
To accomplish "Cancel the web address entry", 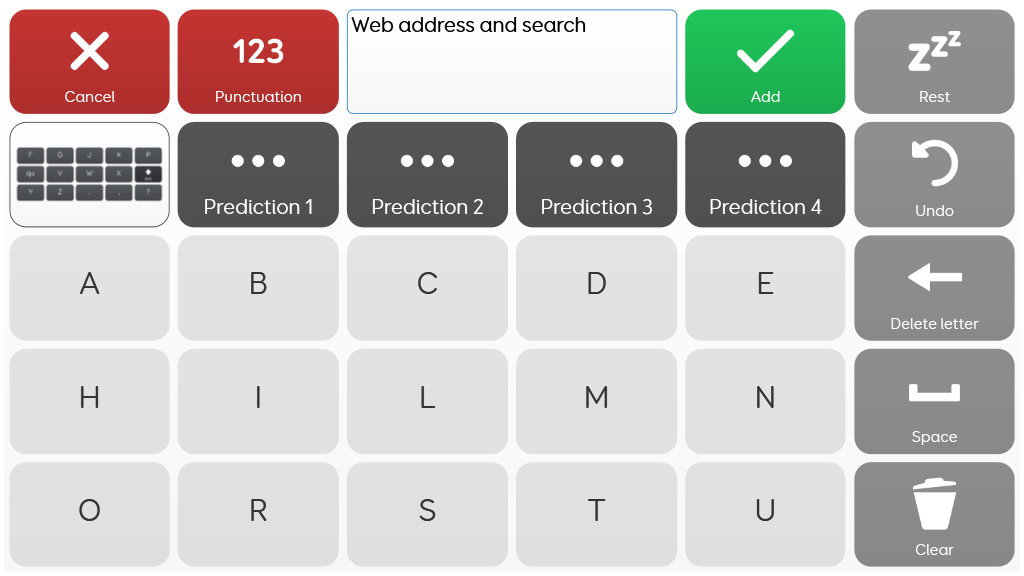I will (89, 61).
